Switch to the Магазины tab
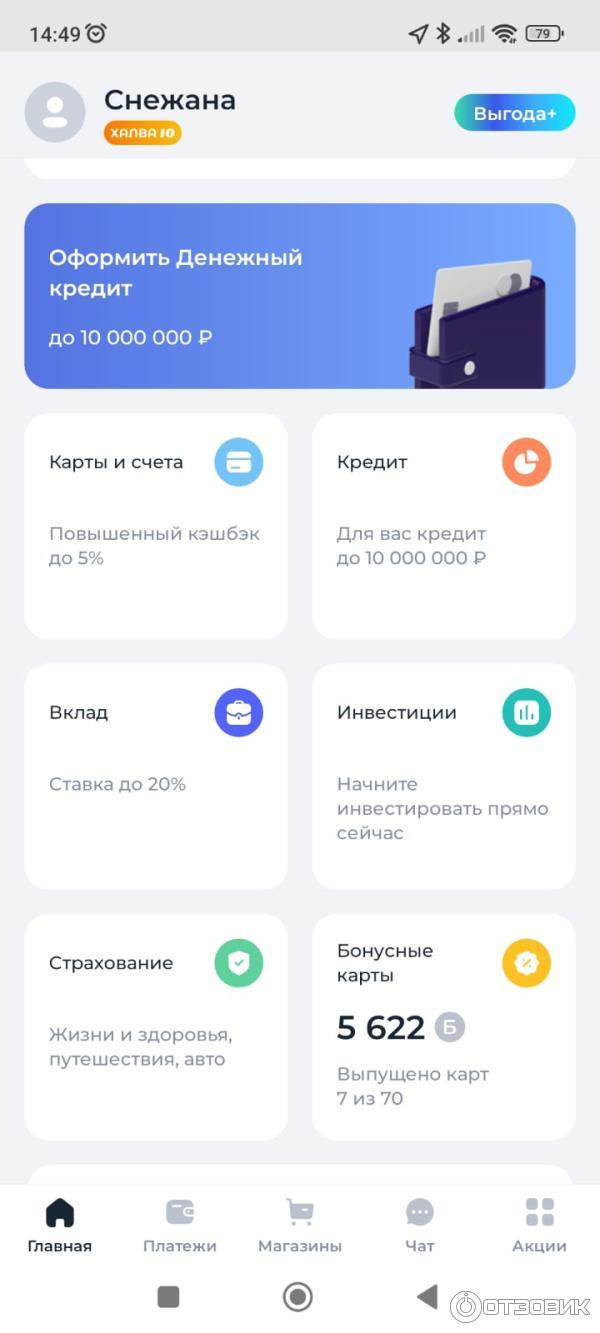The width and height of the screenshot is (600, 1333). (300, 1226)
